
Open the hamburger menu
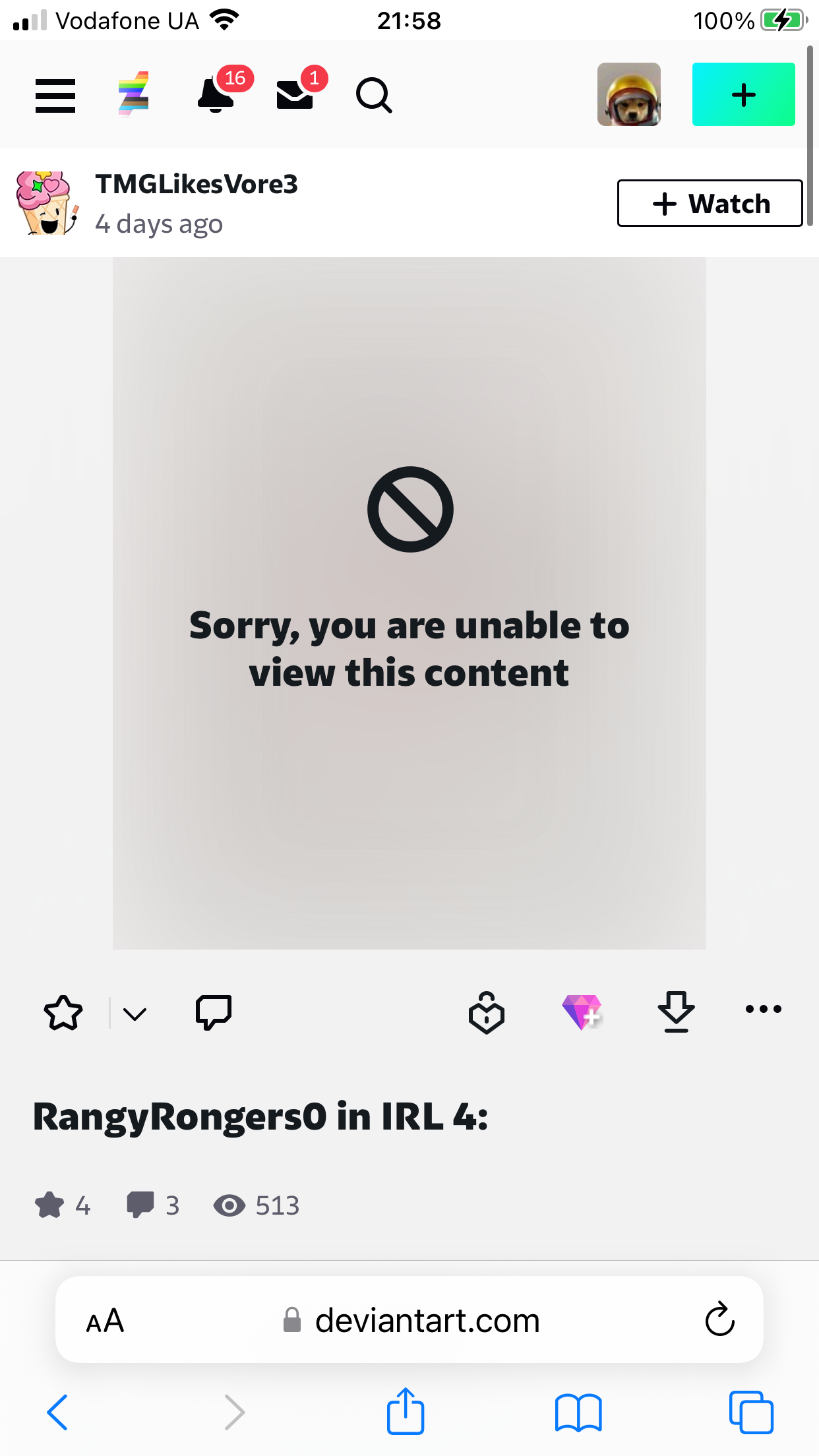pos(55,96)
